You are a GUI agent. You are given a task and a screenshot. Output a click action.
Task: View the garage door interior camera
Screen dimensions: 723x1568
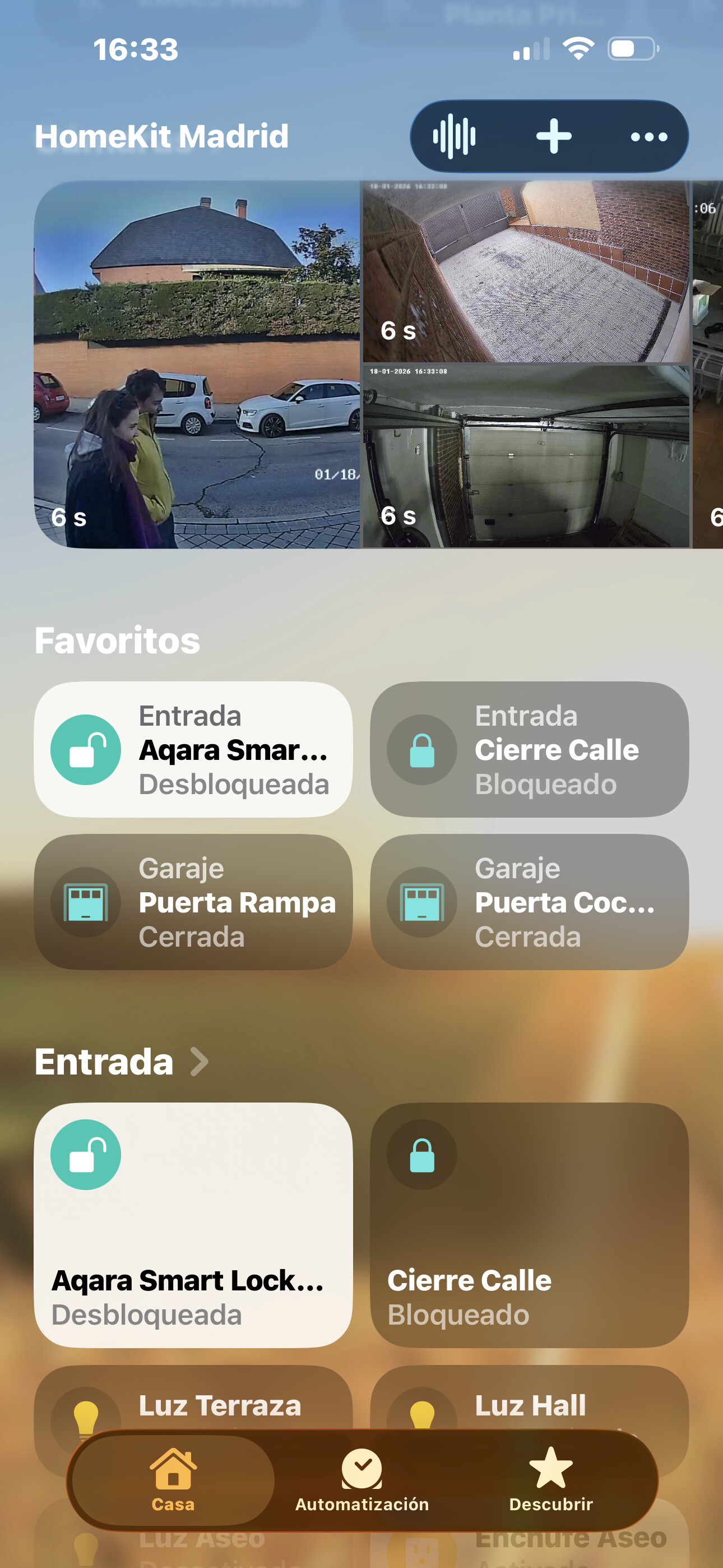pyautogui.click(x=526, y=456)
